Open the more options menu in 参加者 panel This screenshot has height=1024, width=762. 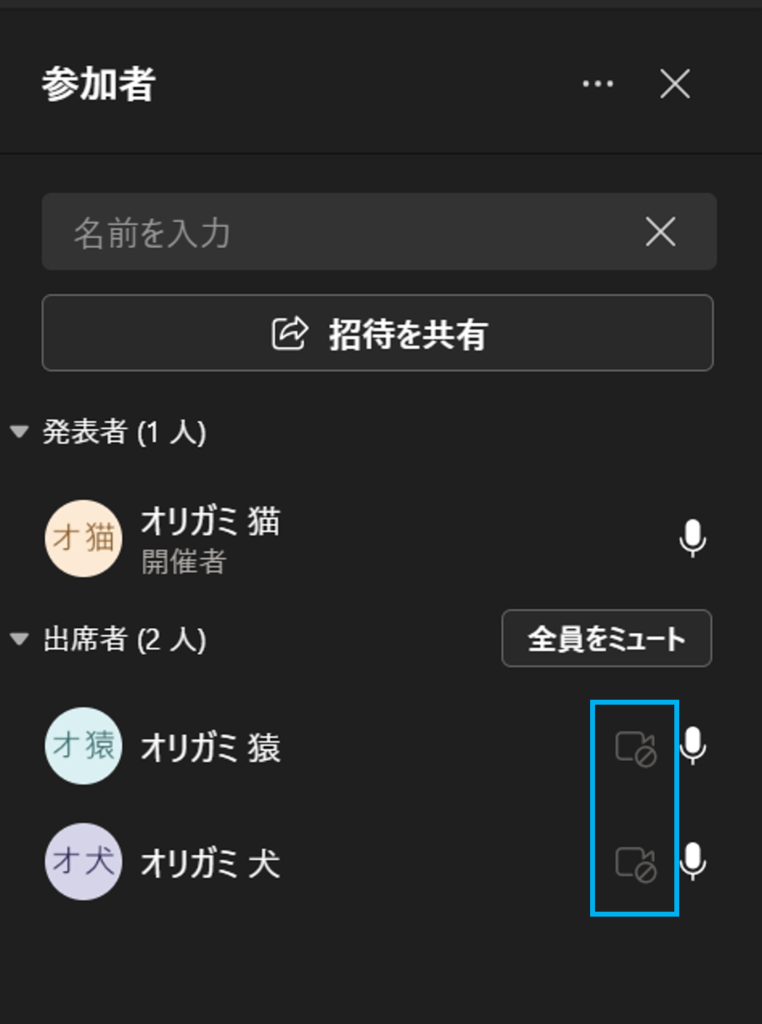598,85
